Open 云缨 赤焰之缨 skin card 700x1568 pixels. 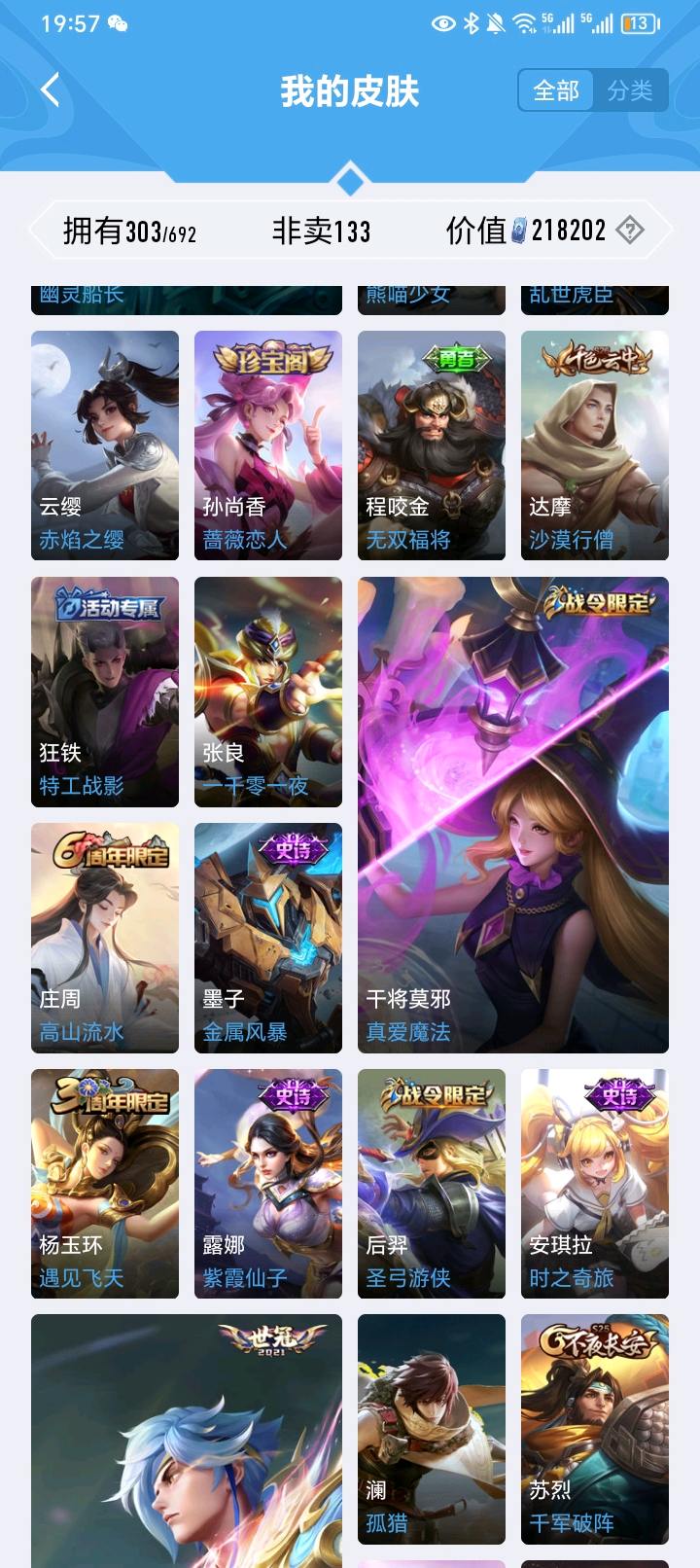coord(105,445)
